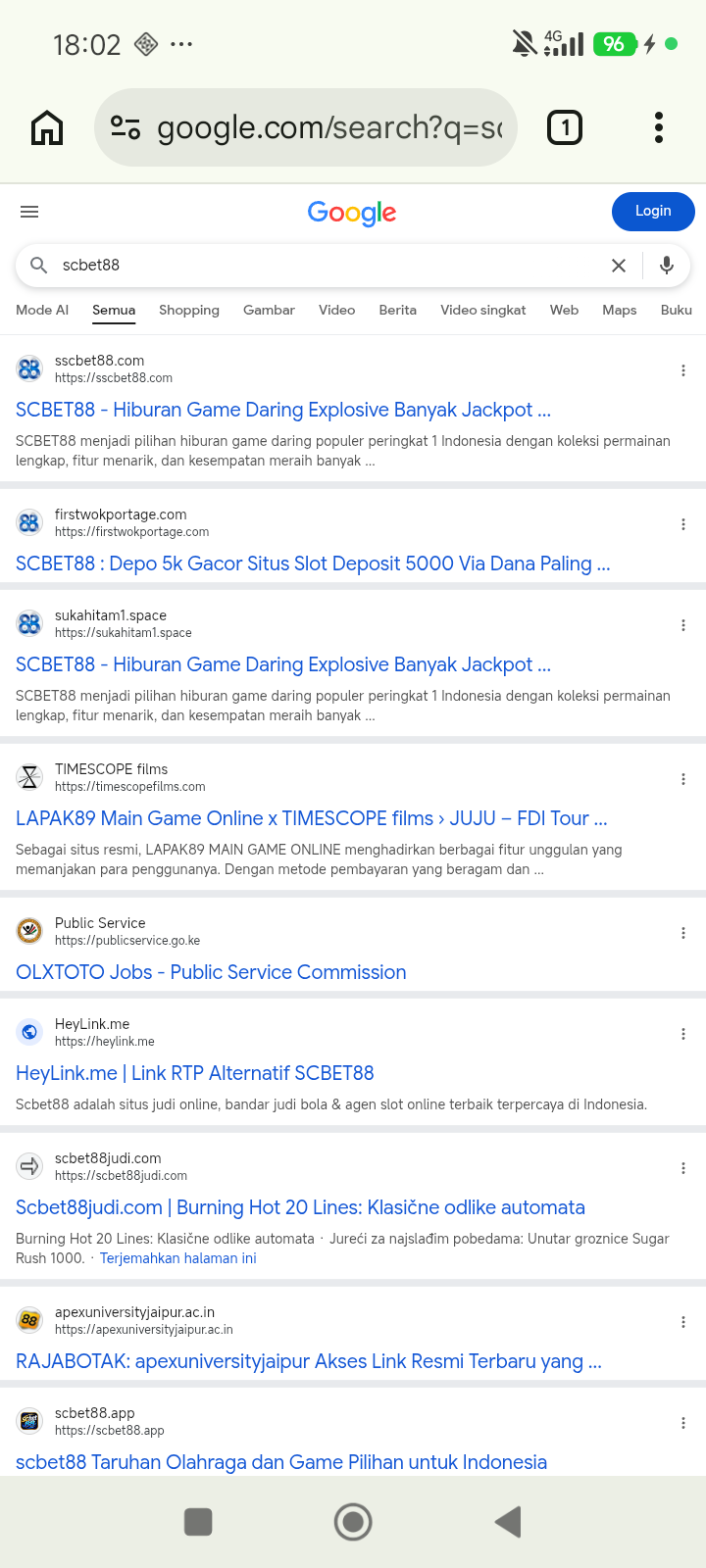The height and width of the screenshot is (1568, 706).
Task: Open the browser home page icon
Action: [47, 127]
